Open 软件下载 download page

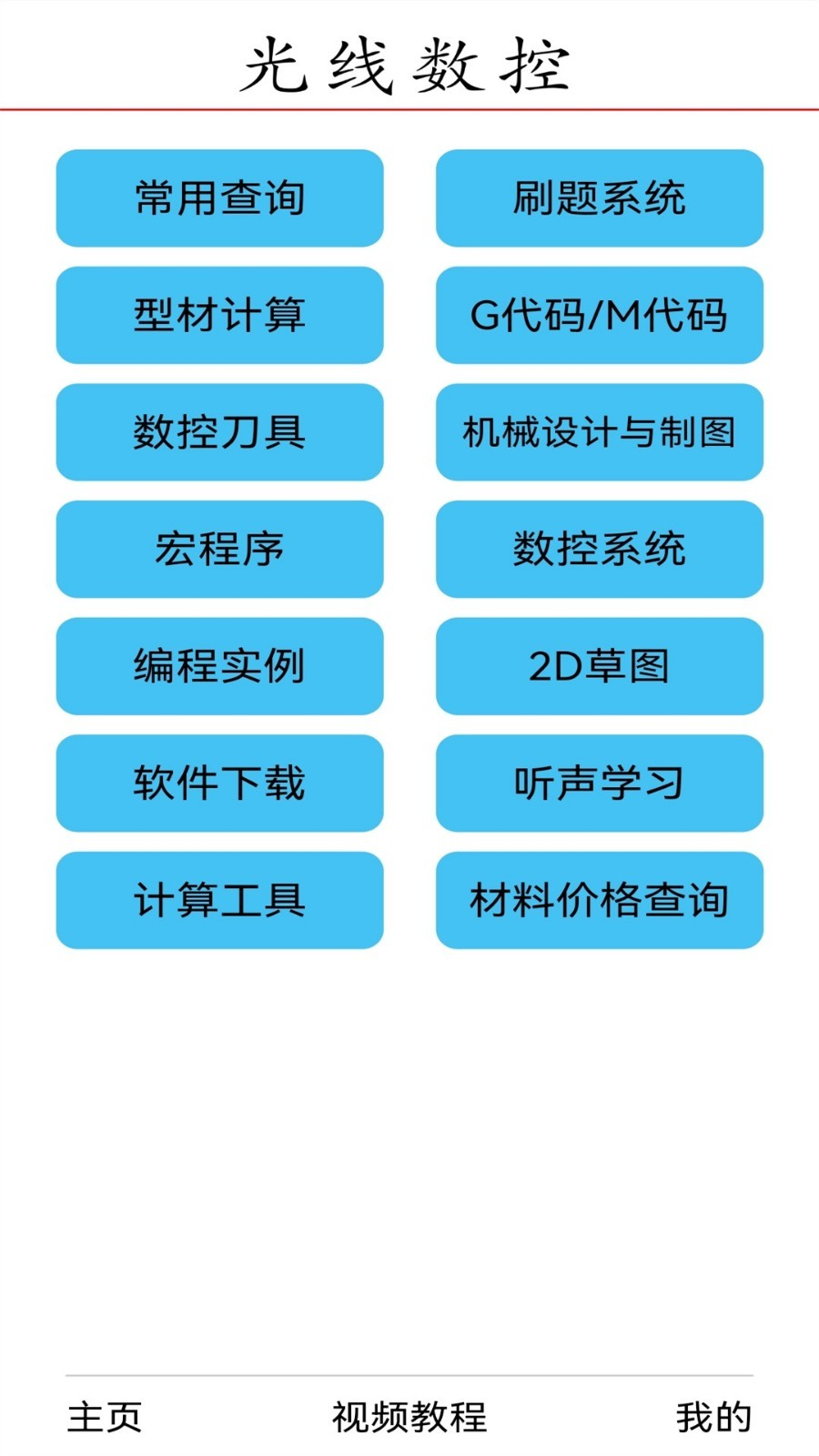[x=218, y=784]
